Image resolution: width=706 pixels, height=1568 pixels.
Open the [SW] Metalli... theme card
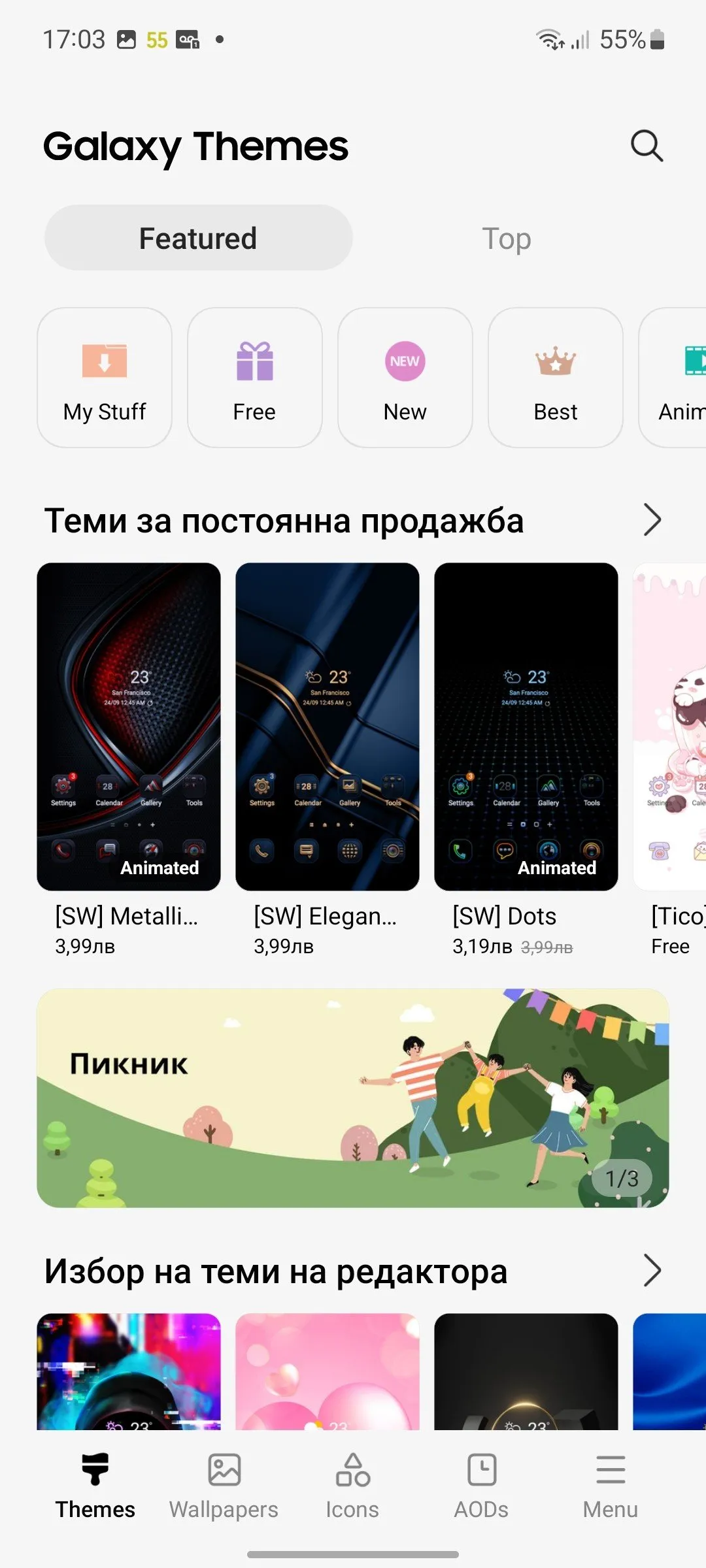pos(129,727)
